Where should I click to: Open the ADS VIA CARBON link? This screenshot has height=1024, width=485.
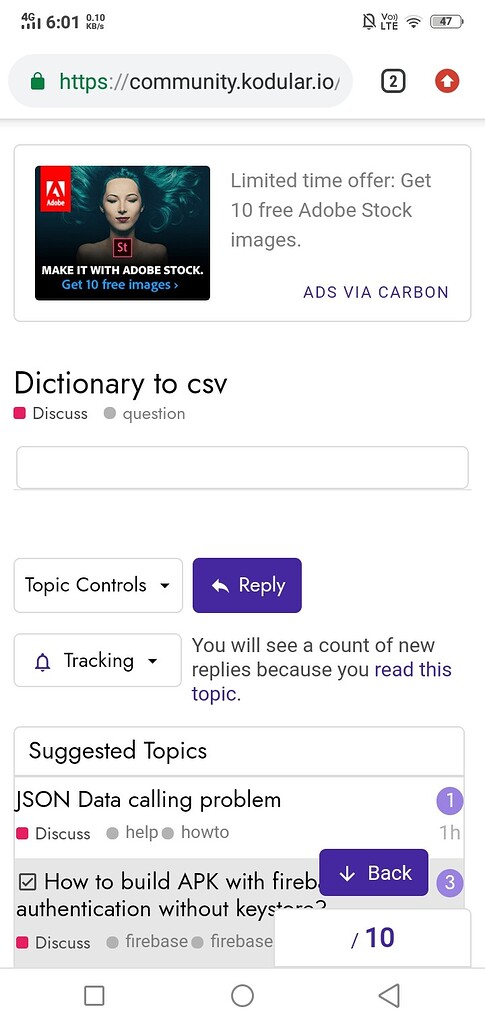click(x=376, y=292)
